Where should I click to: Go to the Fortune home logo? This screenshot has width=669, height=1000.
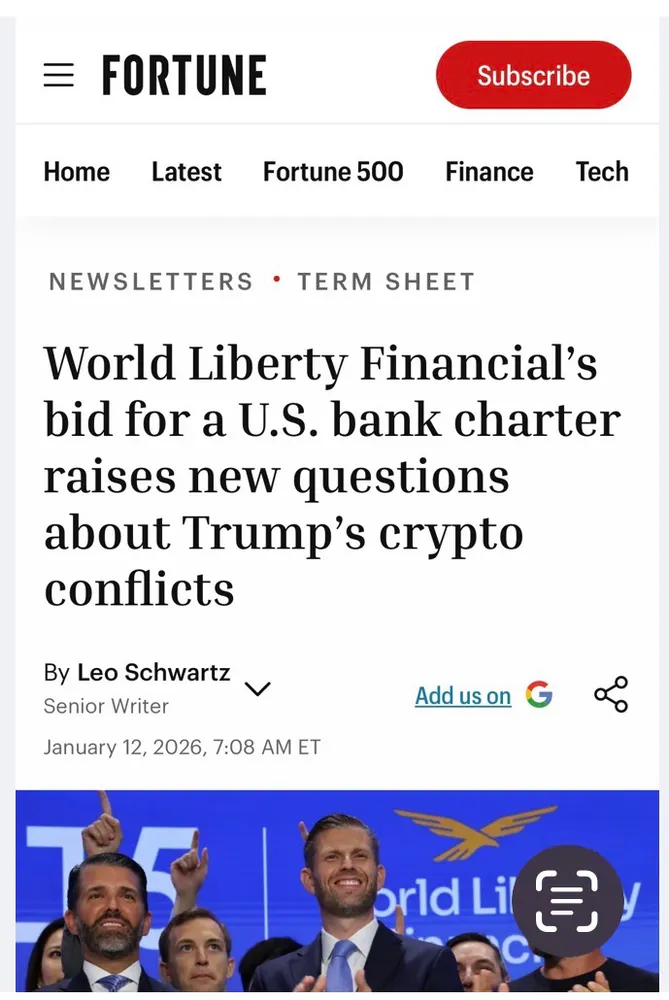pos(185,76)
